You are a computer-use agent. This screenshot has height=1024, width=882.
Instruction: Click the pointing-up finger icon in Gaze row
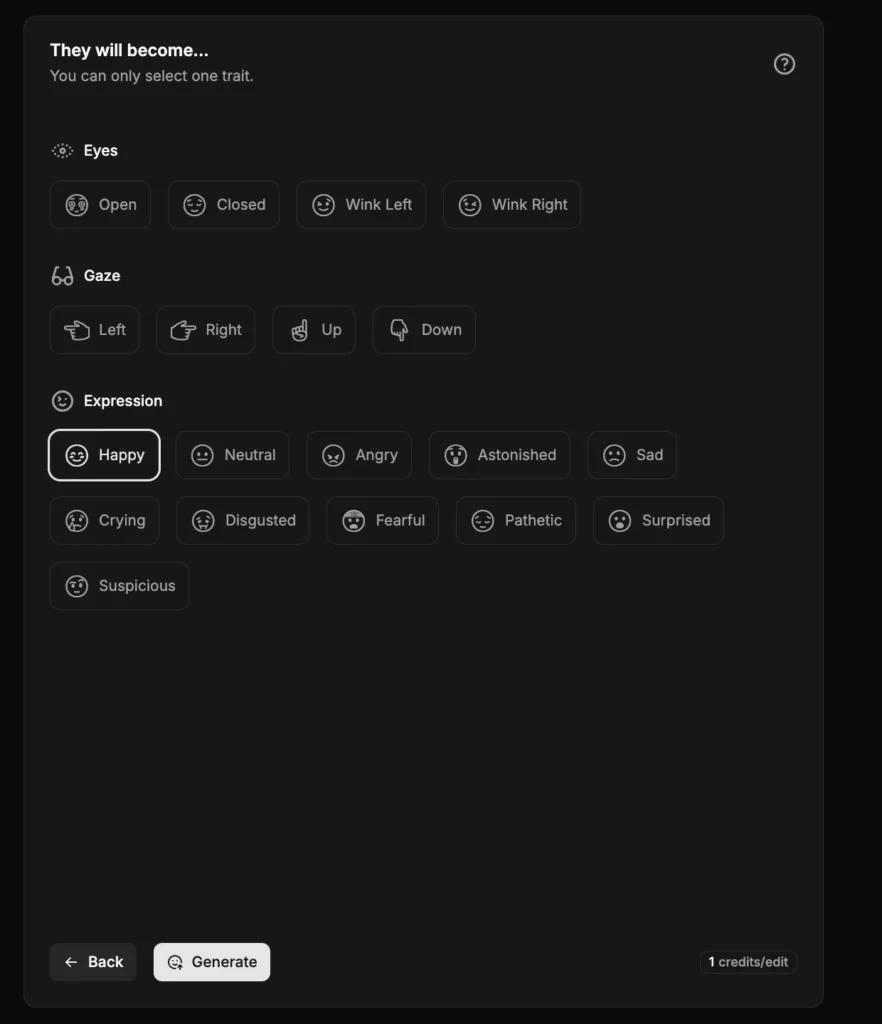(300, 329)
